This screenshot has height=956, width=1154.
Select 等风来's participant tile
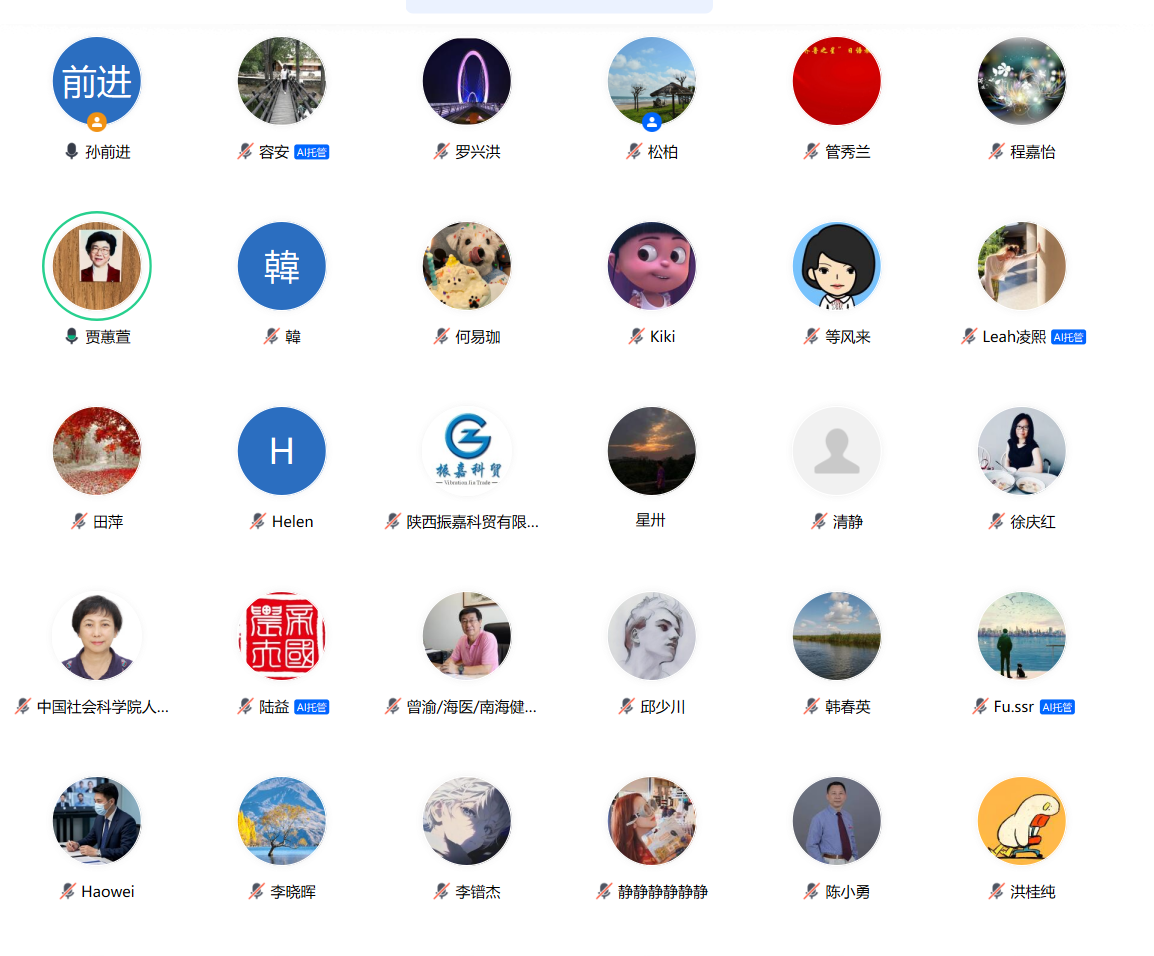pos(837,266)
